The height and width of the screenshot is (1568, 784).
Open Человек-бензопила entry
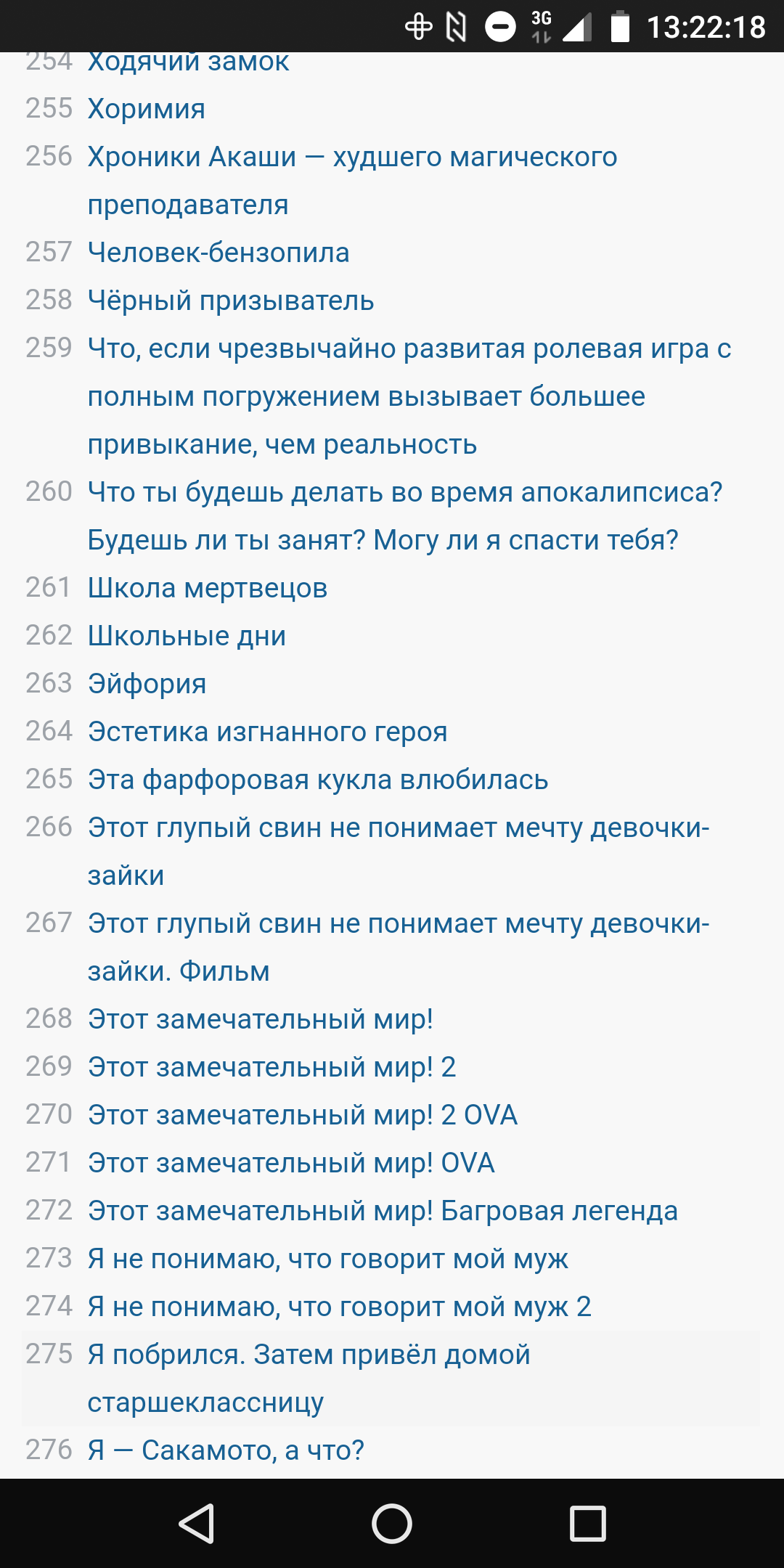pyautogui.click(x=219, y=253)
